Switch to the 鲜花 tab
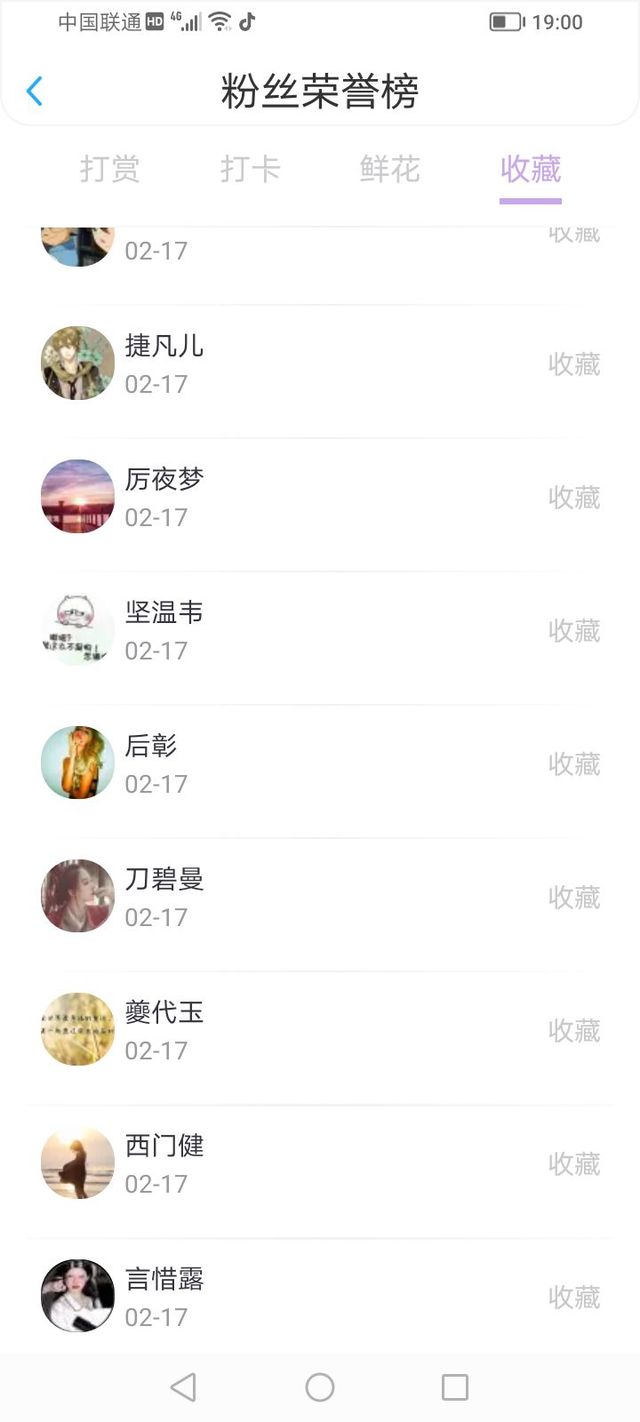 point(390,170)
